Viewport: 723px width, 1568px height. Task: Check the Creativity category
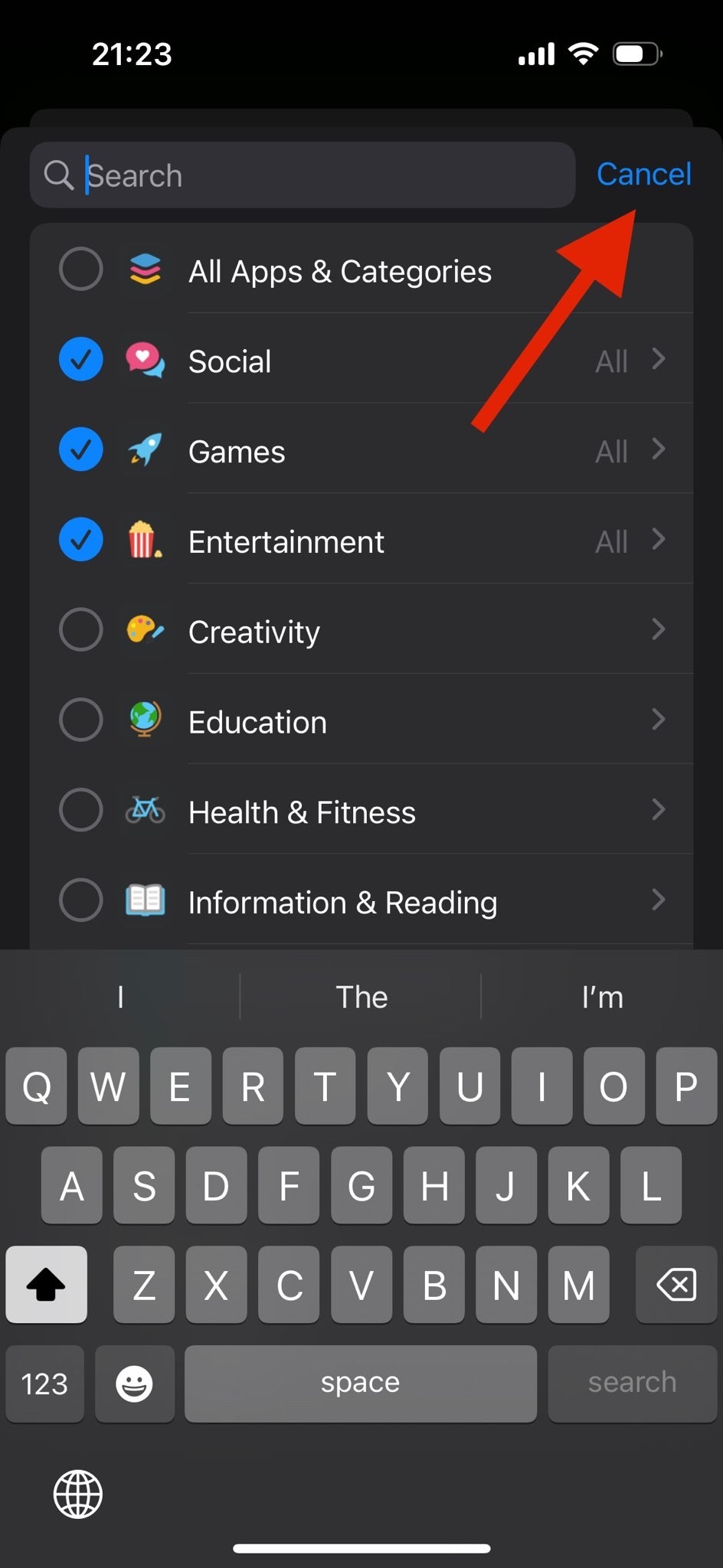(x=80, y=630)
